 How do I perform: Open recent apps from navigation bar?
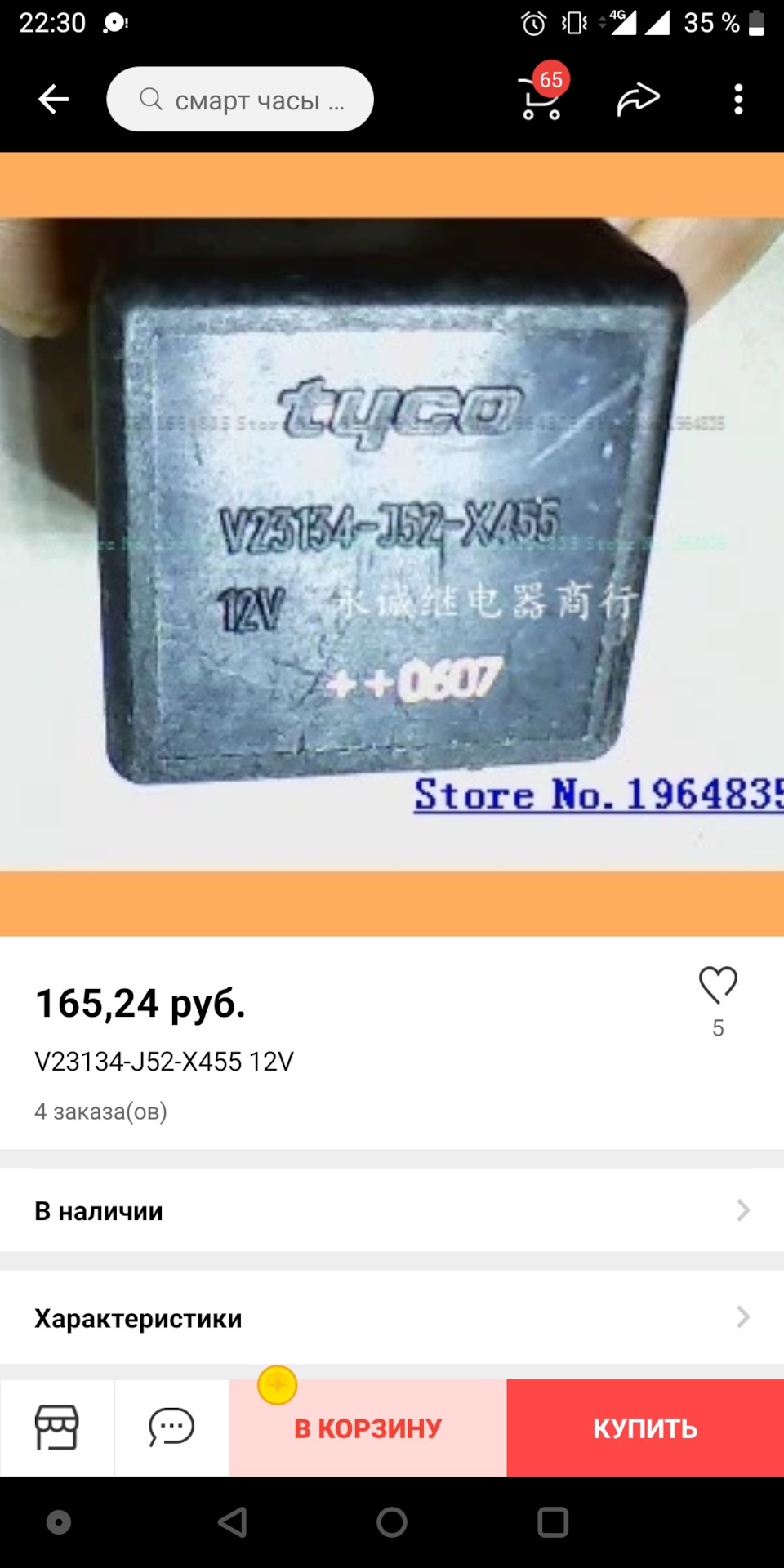tap(553, 1522)
